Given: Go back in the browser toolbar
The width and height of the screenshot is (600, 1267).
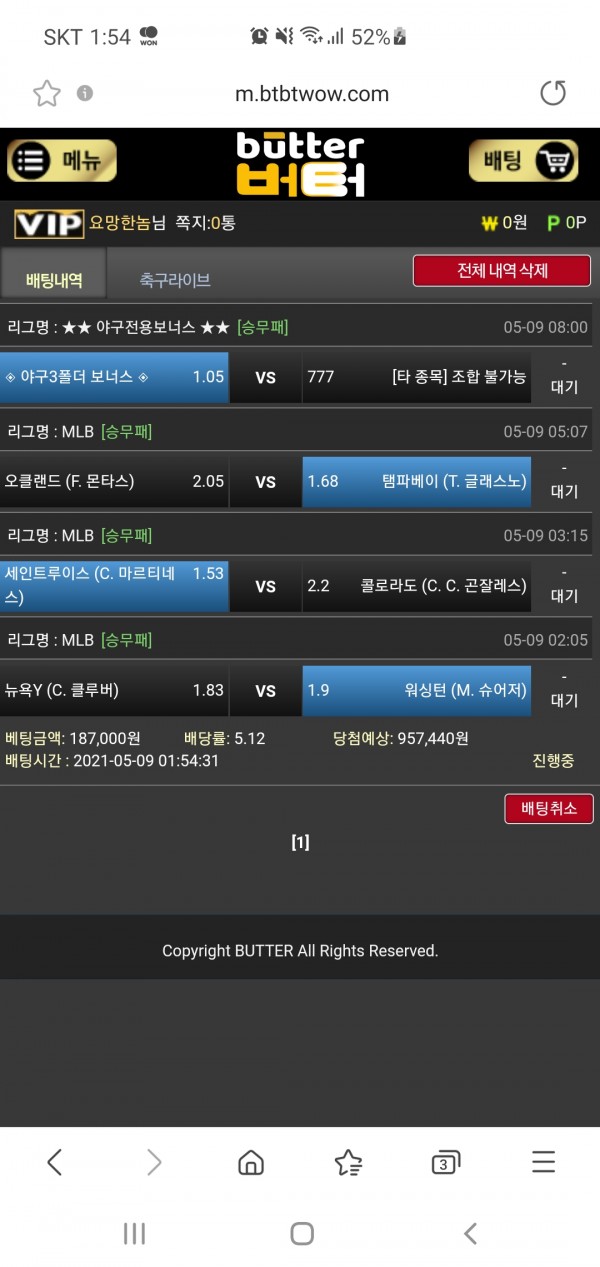Looking at the screenshot, I should point(55,1161).
